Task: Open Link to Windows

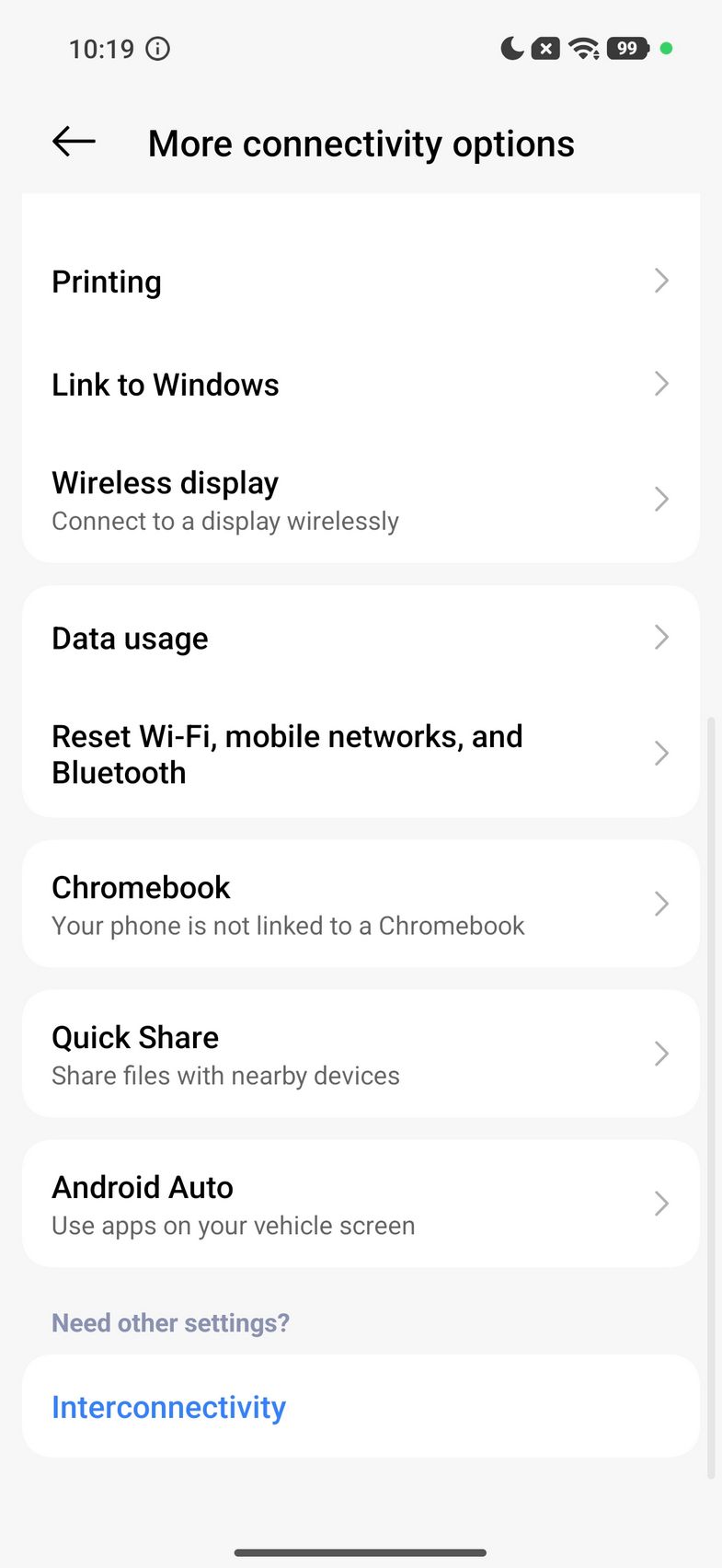Action: tap(359, 385)
